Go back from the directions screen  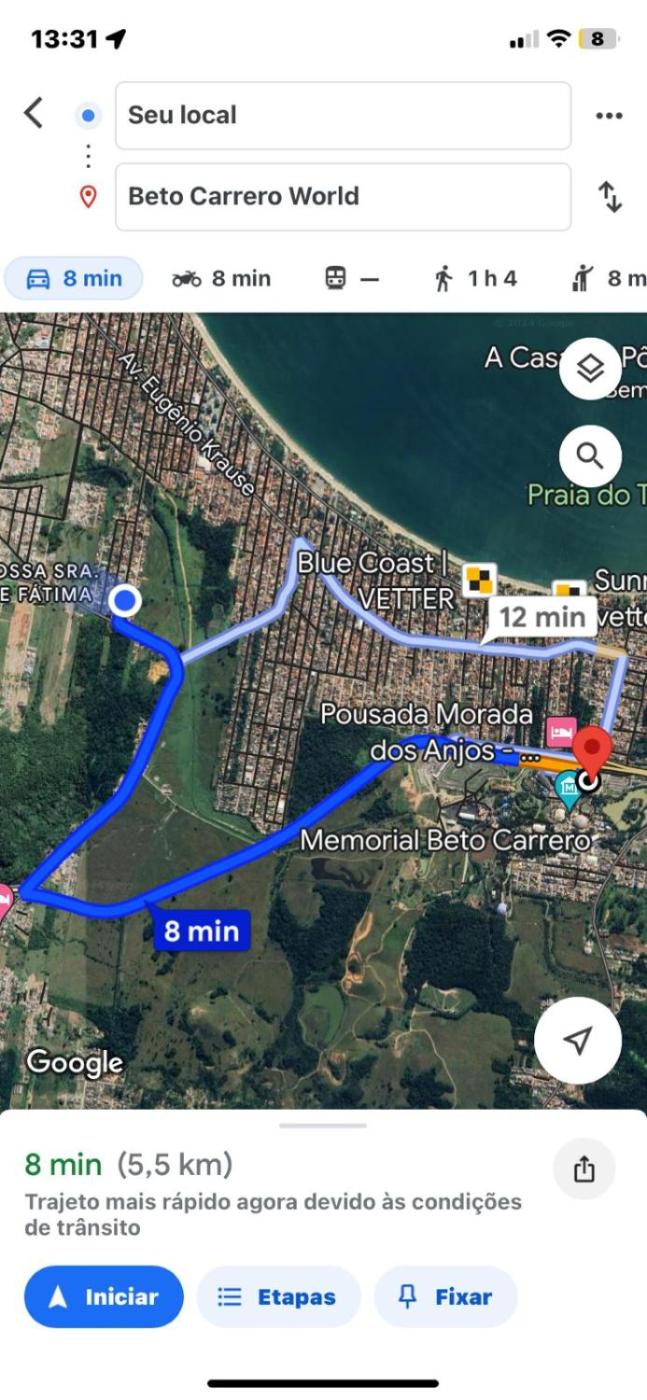(34, 113)
